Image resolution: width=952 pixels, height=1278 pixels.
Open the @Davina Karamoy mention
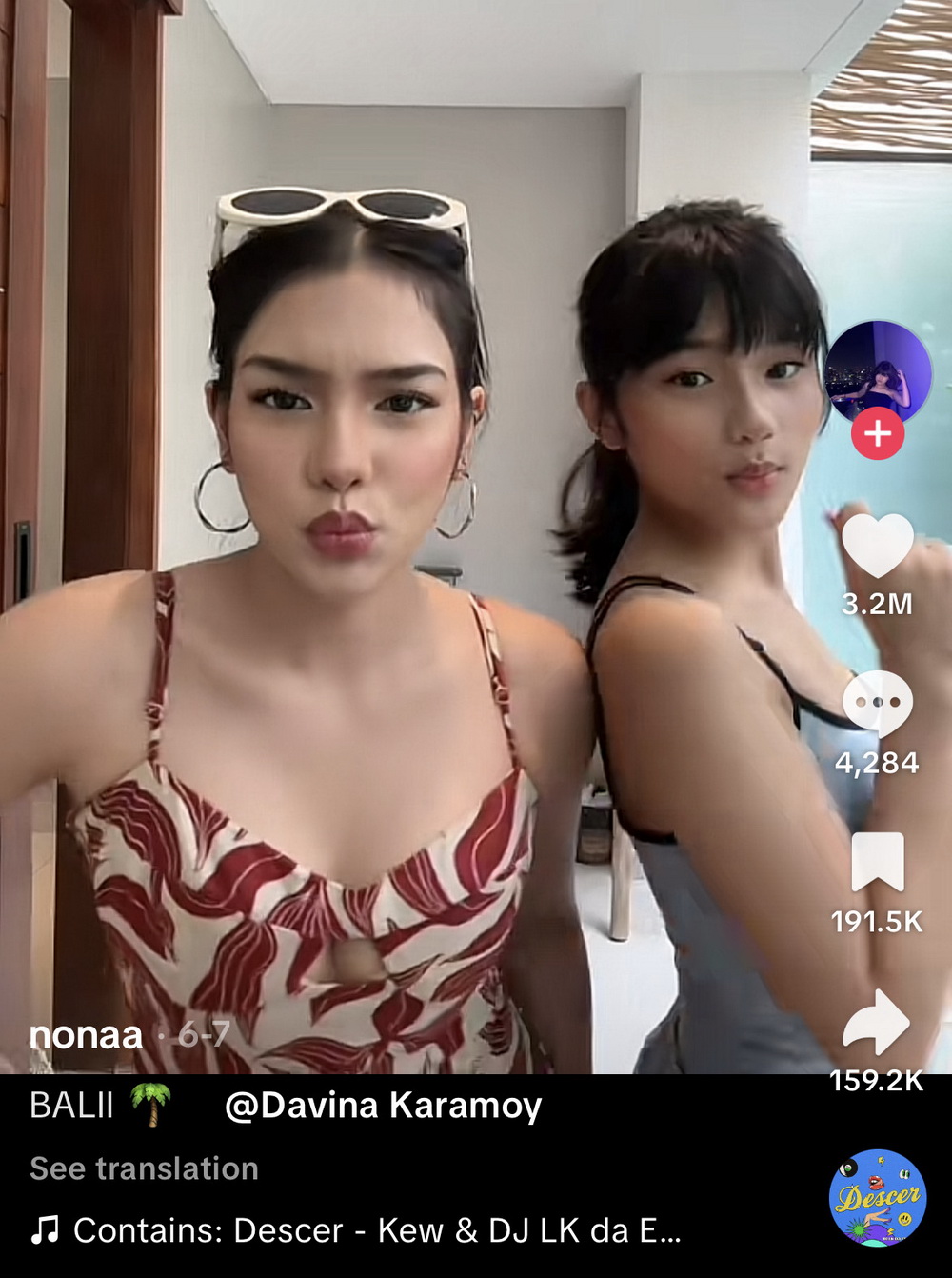pos(383,1106)
